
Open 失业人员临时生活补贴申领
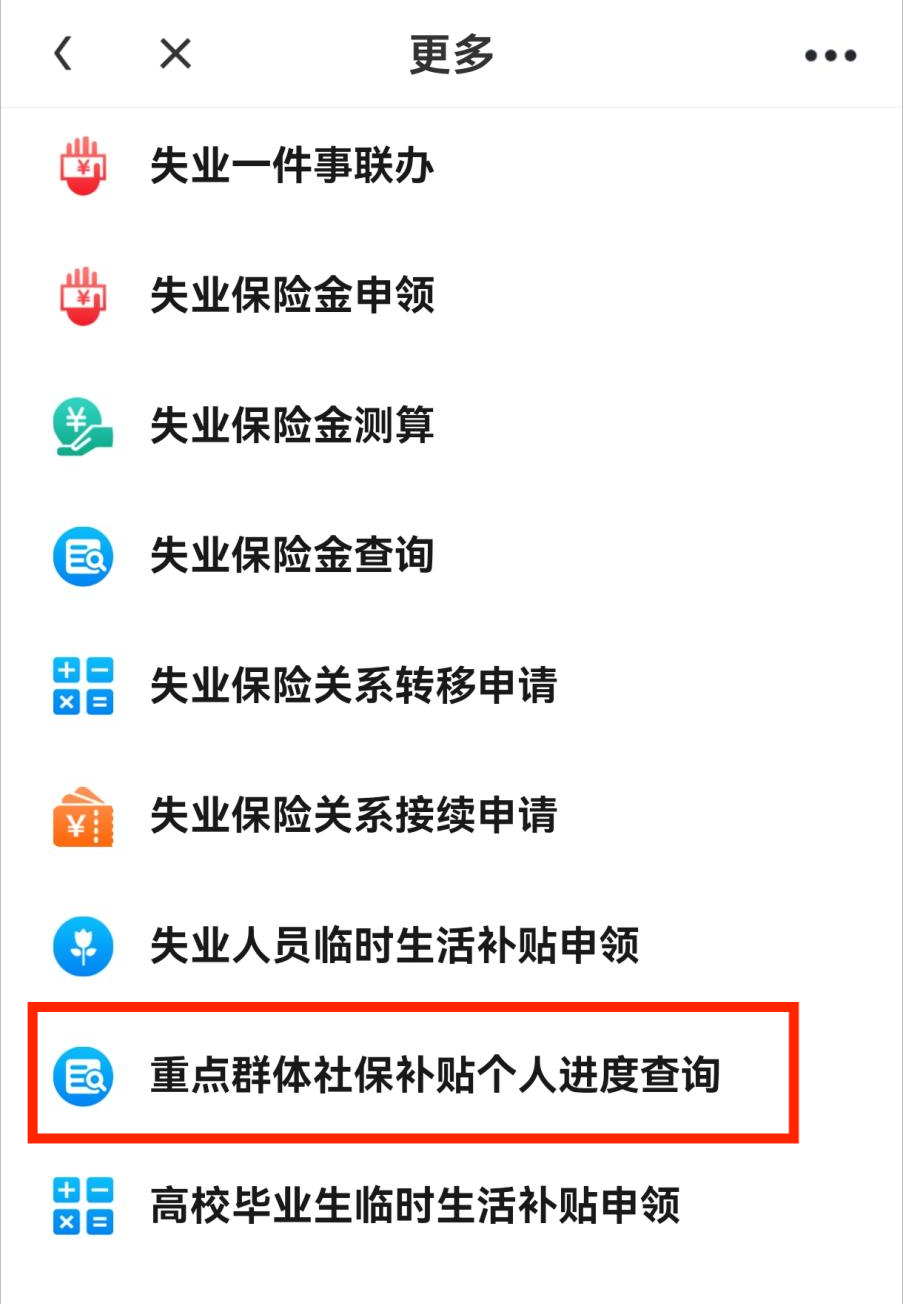[x=394, y=946]
